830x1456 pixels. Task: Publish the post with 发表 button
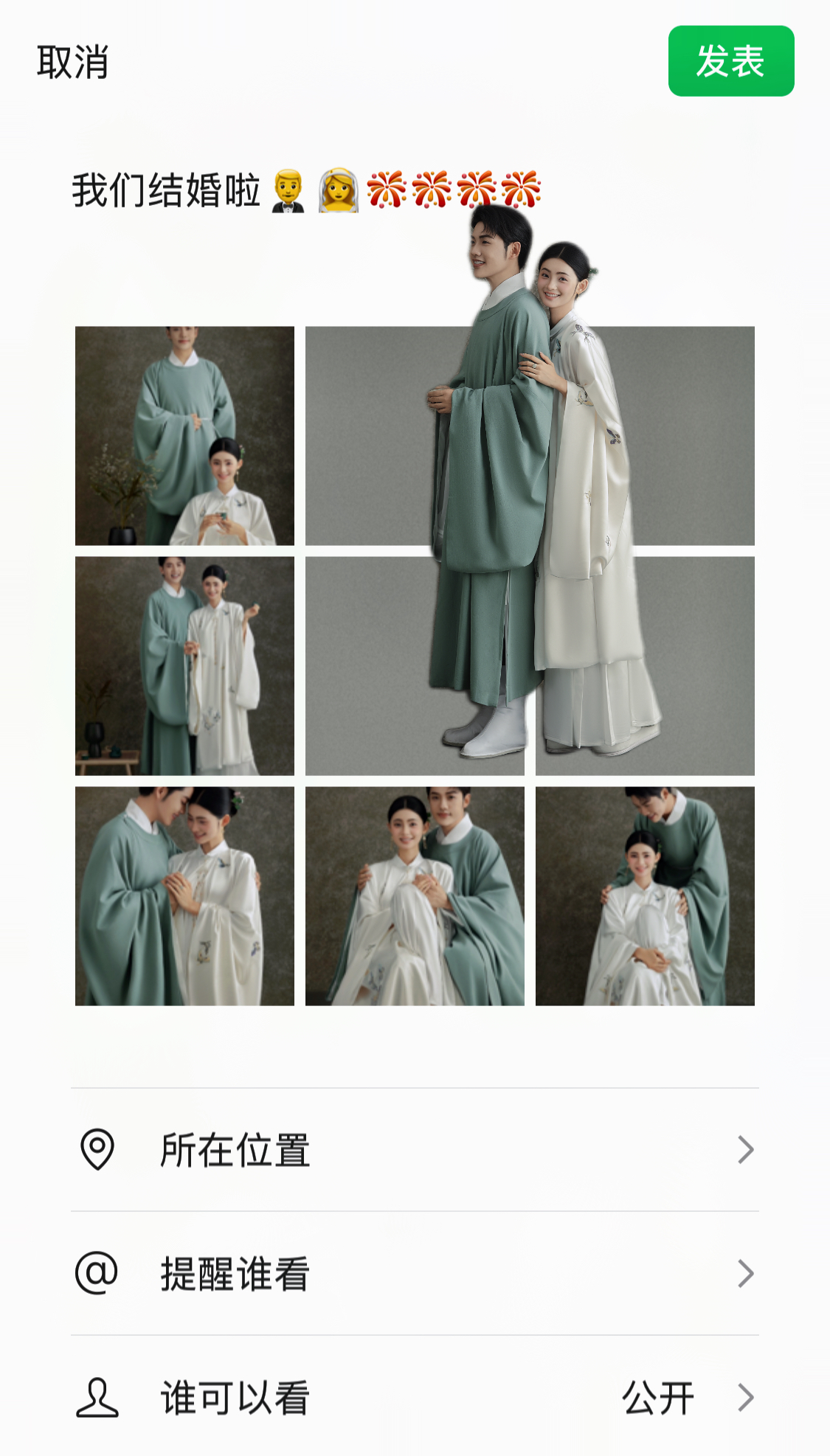pyautogui.click(x=731, y=61)
